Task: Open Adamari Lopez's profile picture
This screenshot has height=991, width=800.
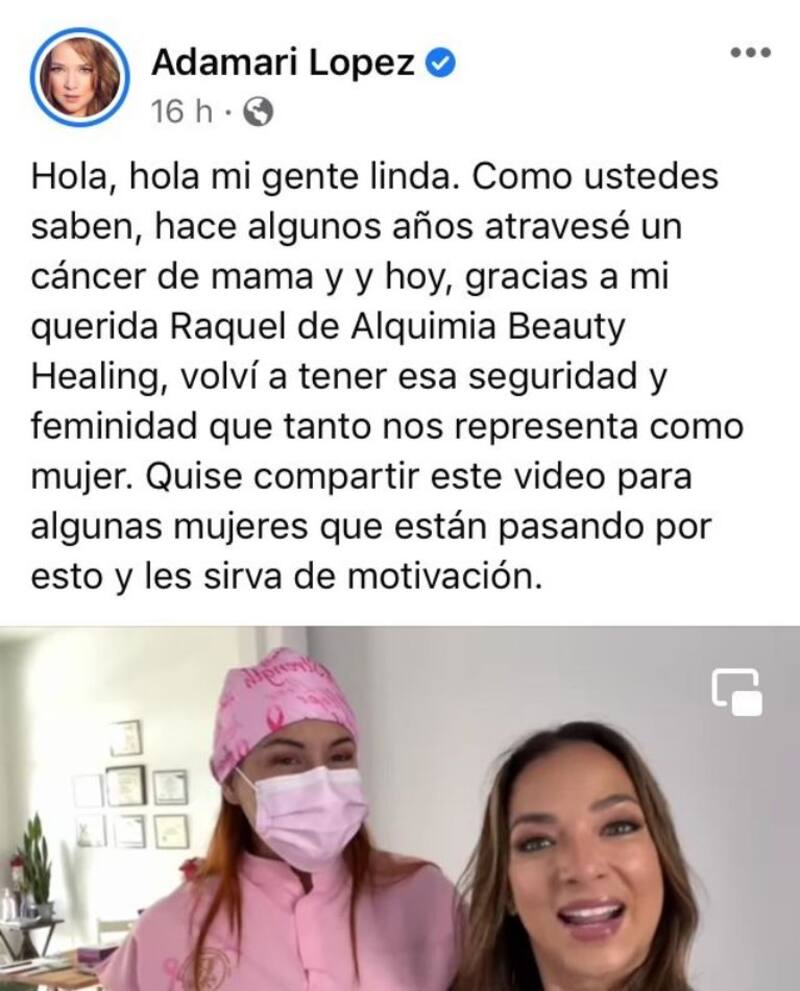Action: (x=80, y=76)
